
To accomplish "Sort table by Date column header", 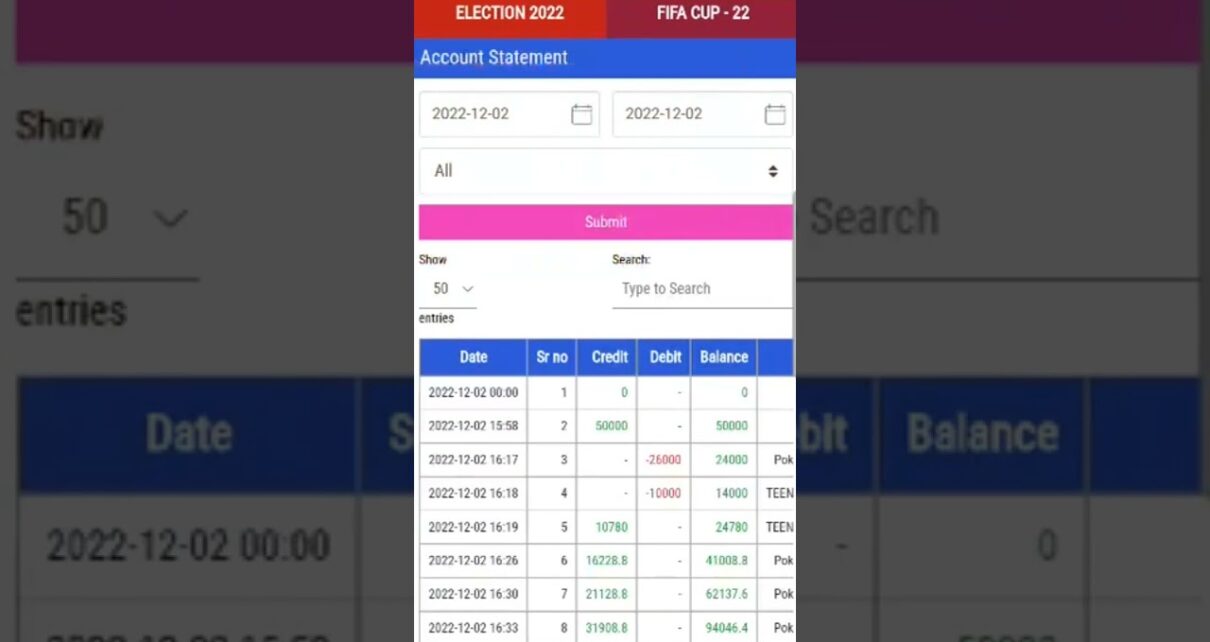I will point(473,357).
